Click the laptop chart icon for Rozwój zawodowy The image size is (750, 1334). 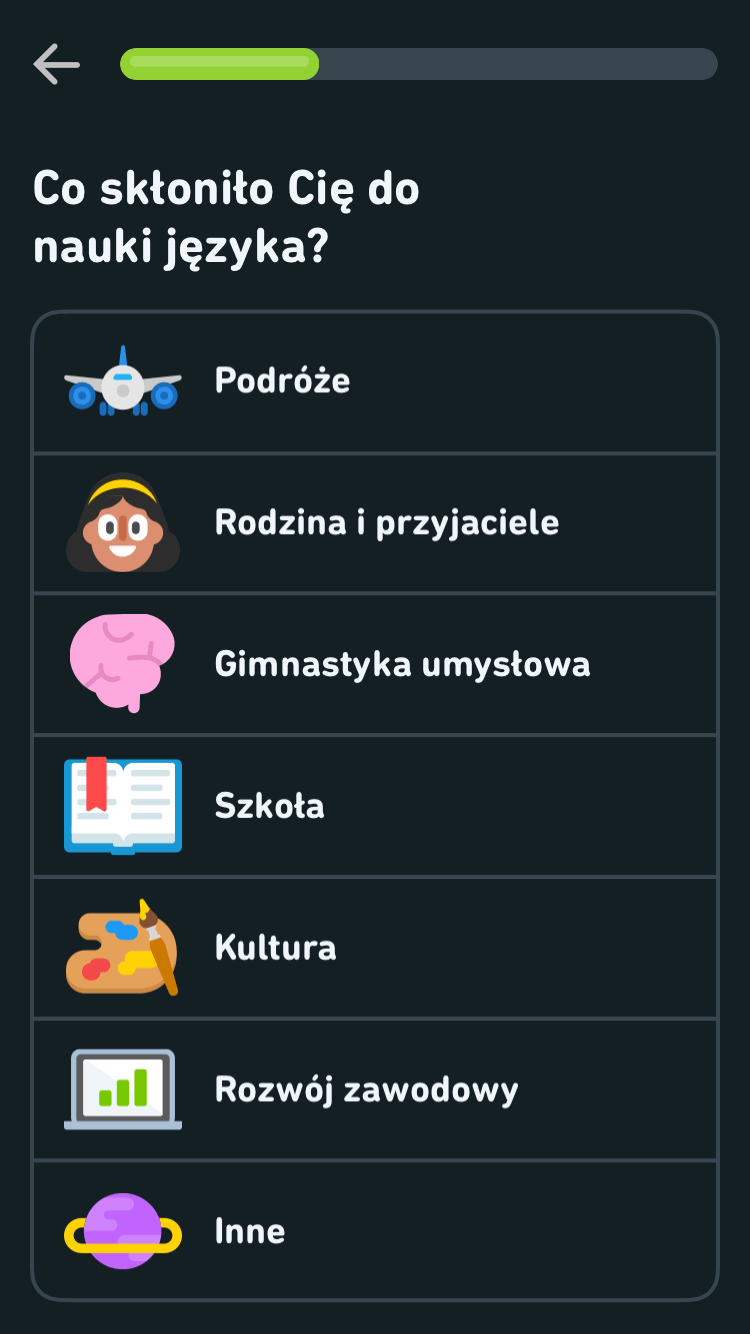pos(122,1089)
